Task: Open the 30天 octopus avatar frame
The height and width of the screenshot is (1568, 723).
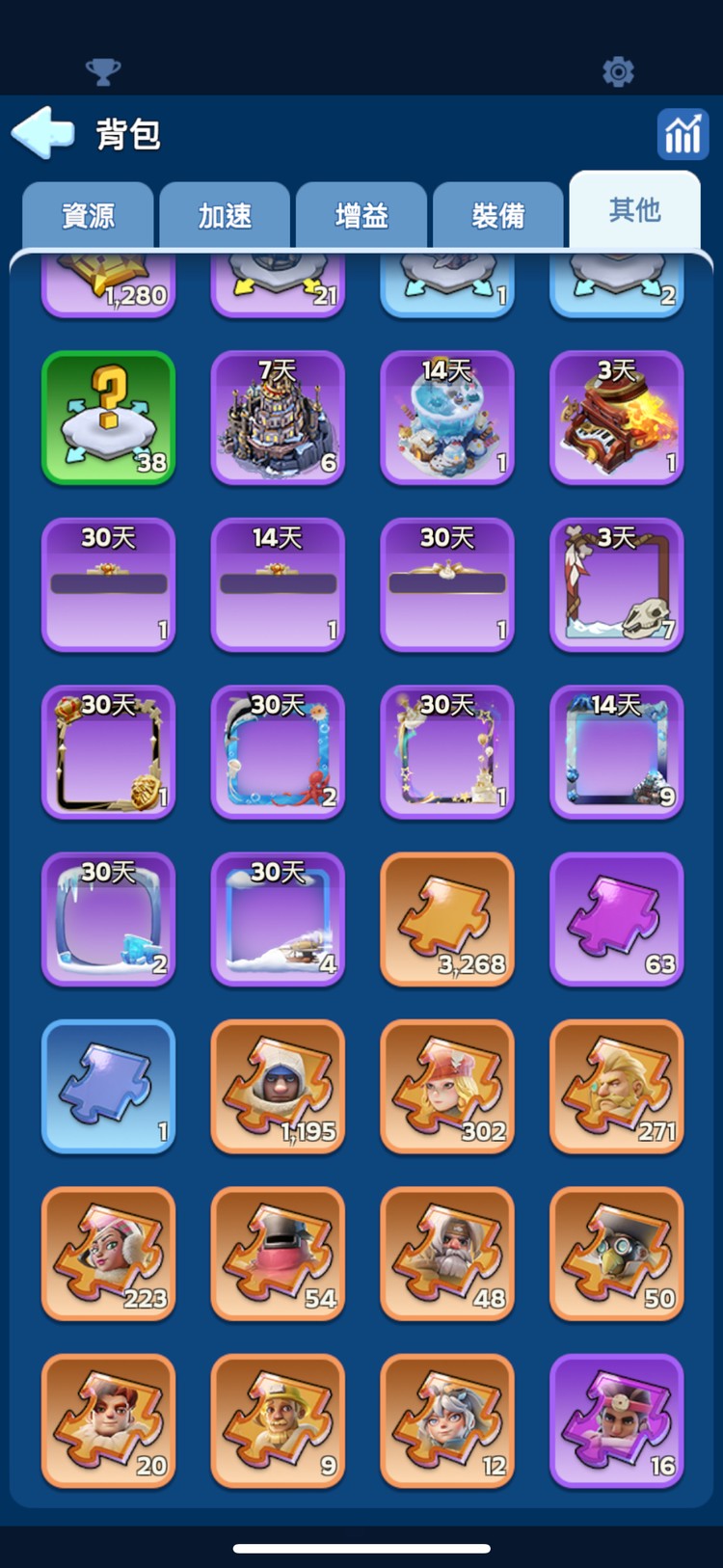Action: [x=278, y=752]
